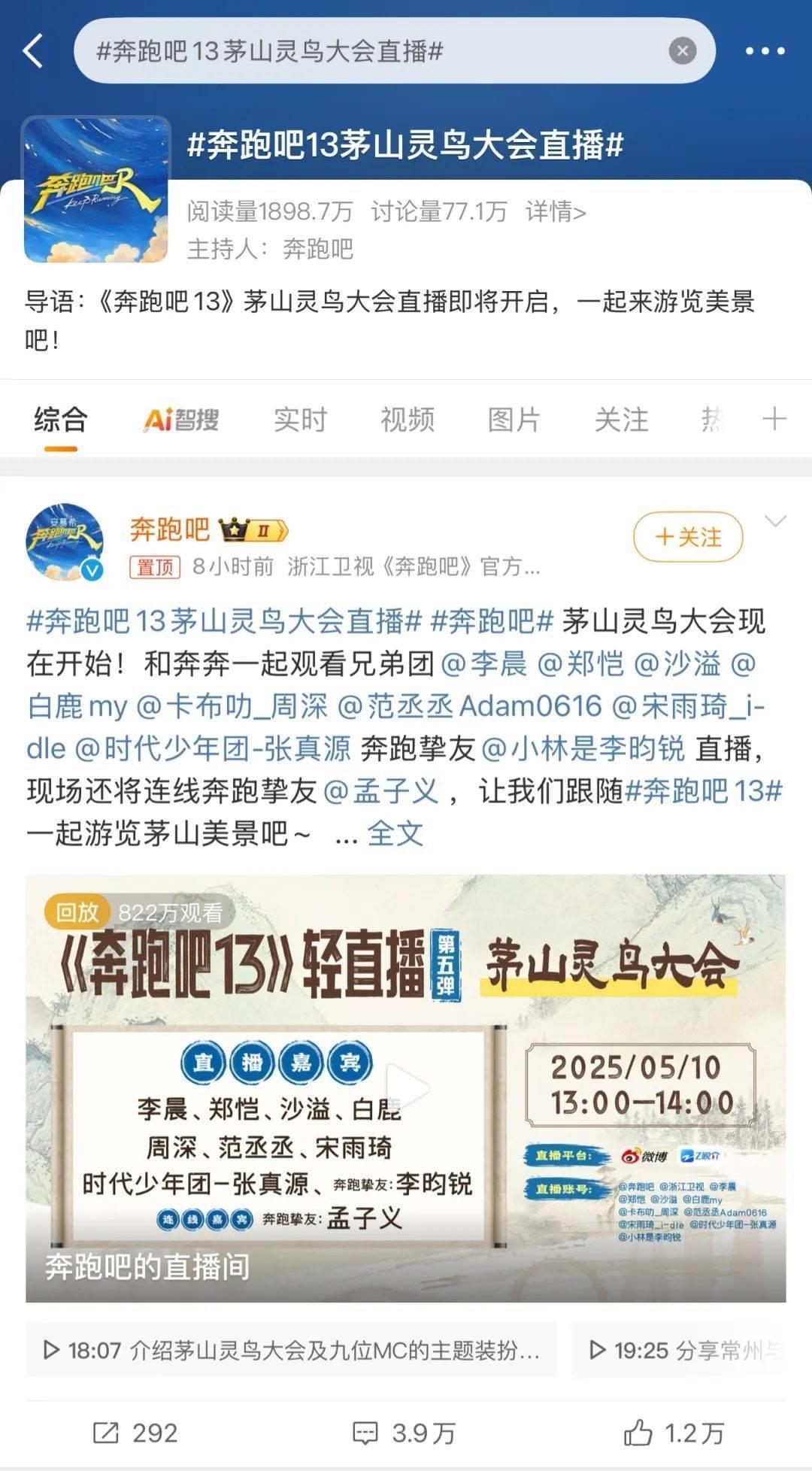
Task: Switch to the 视频 tab
Action: tap(407, 420)
